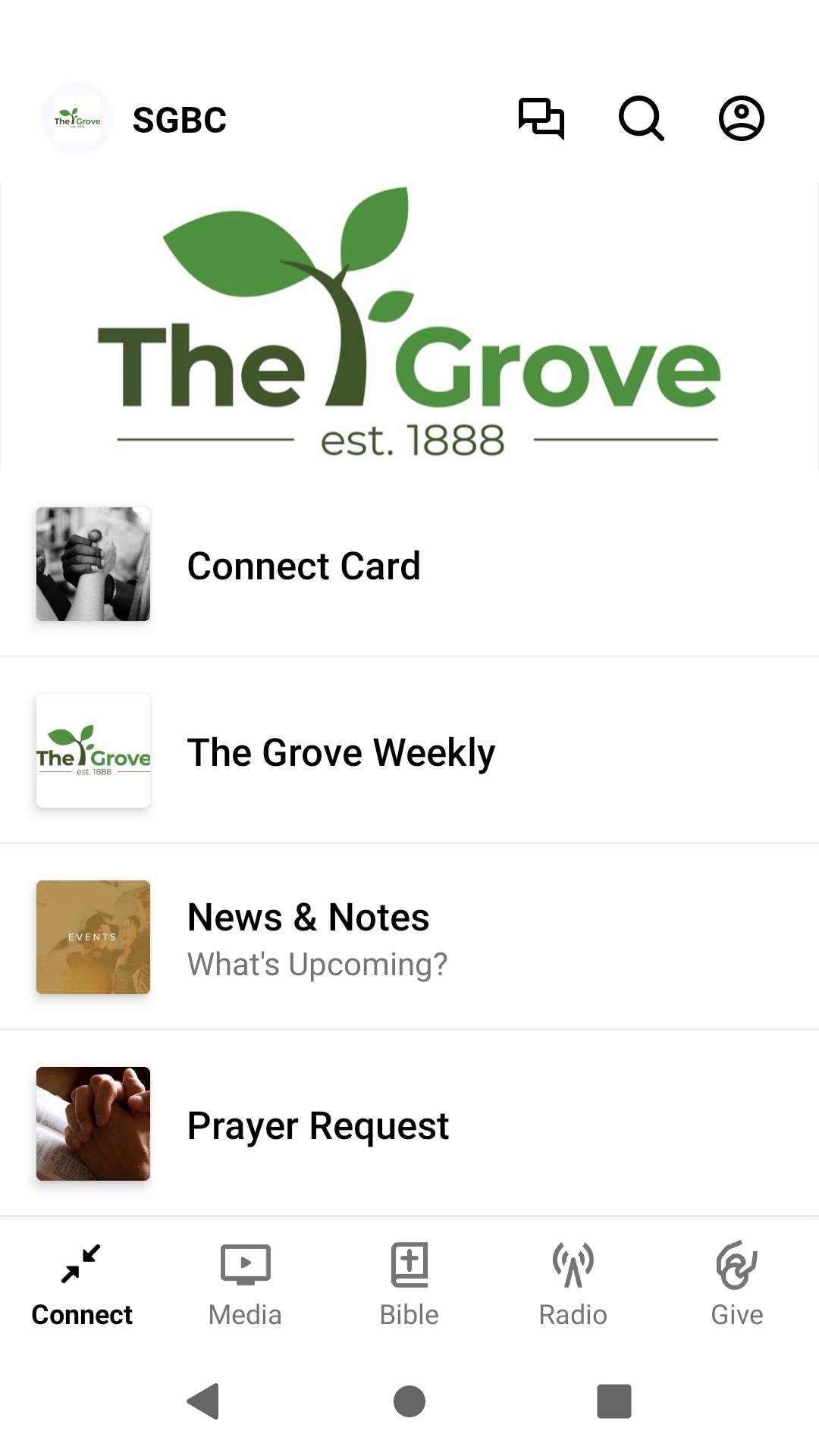Open the user profile icon
Image resolution: width=819 pixels, height=1456 pixels.
pyautogui.click(x=741, y=119)
